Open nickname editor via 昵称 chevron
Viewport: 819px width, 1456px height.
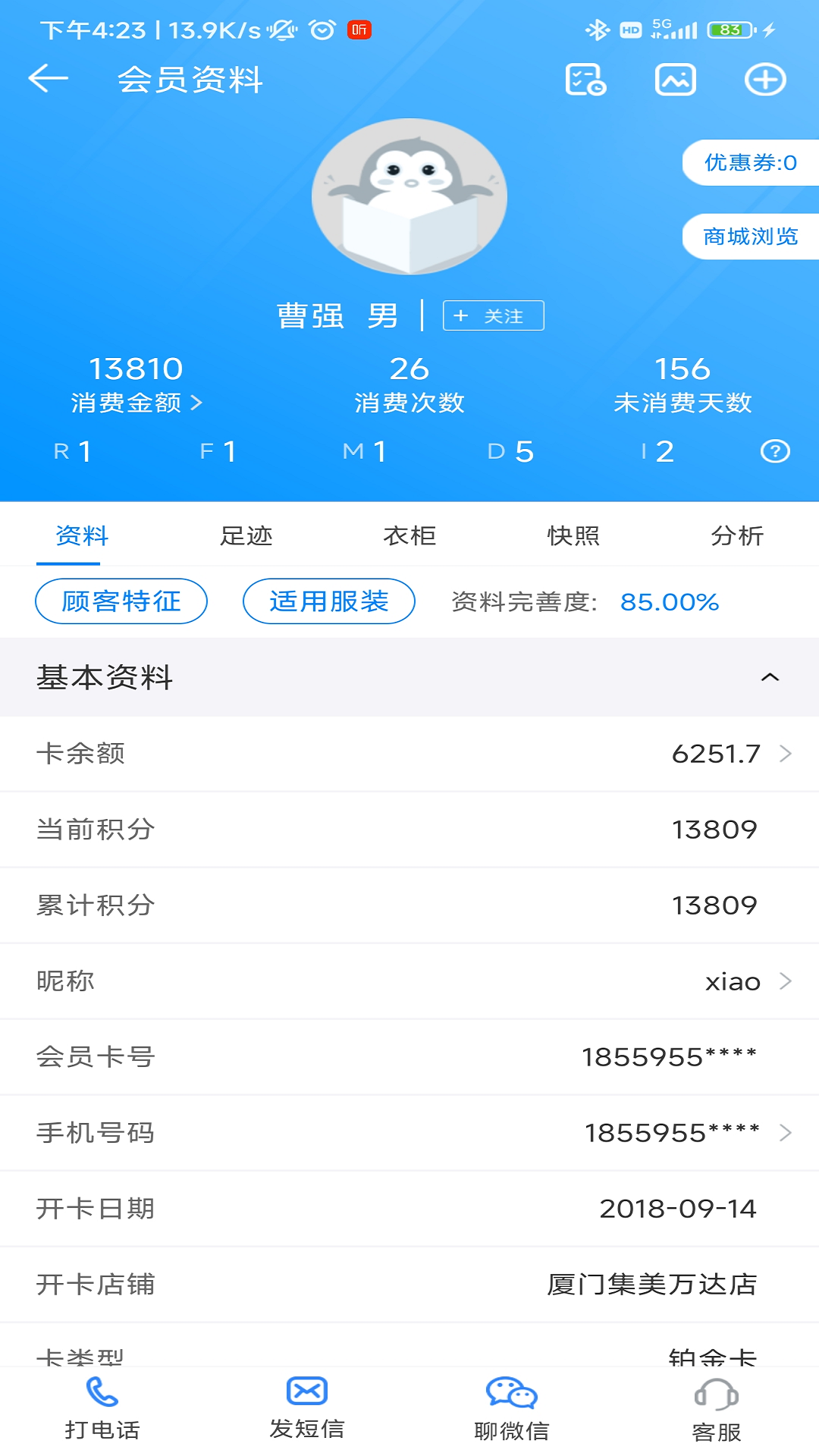(x=785, y=981)
